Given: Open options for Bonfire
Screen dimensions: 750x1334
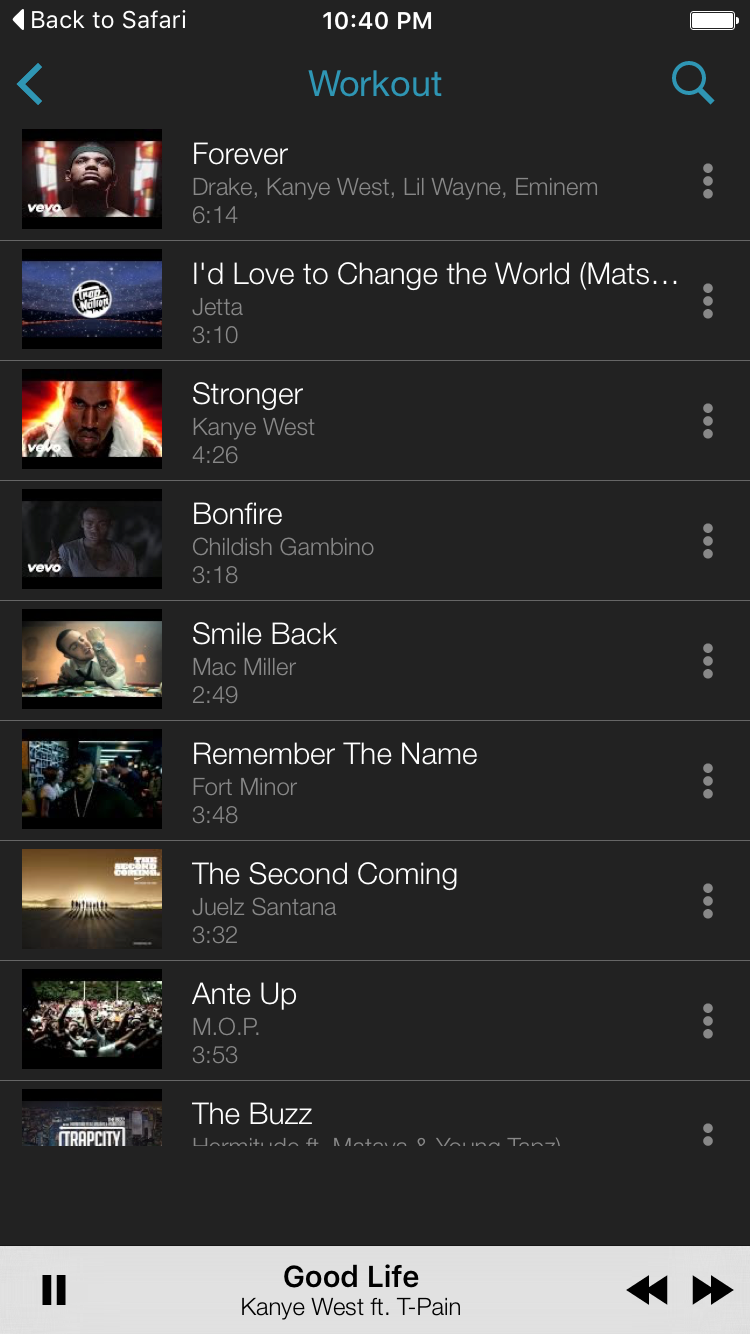Looking at the screenshot, I should [x=708, y=541].
